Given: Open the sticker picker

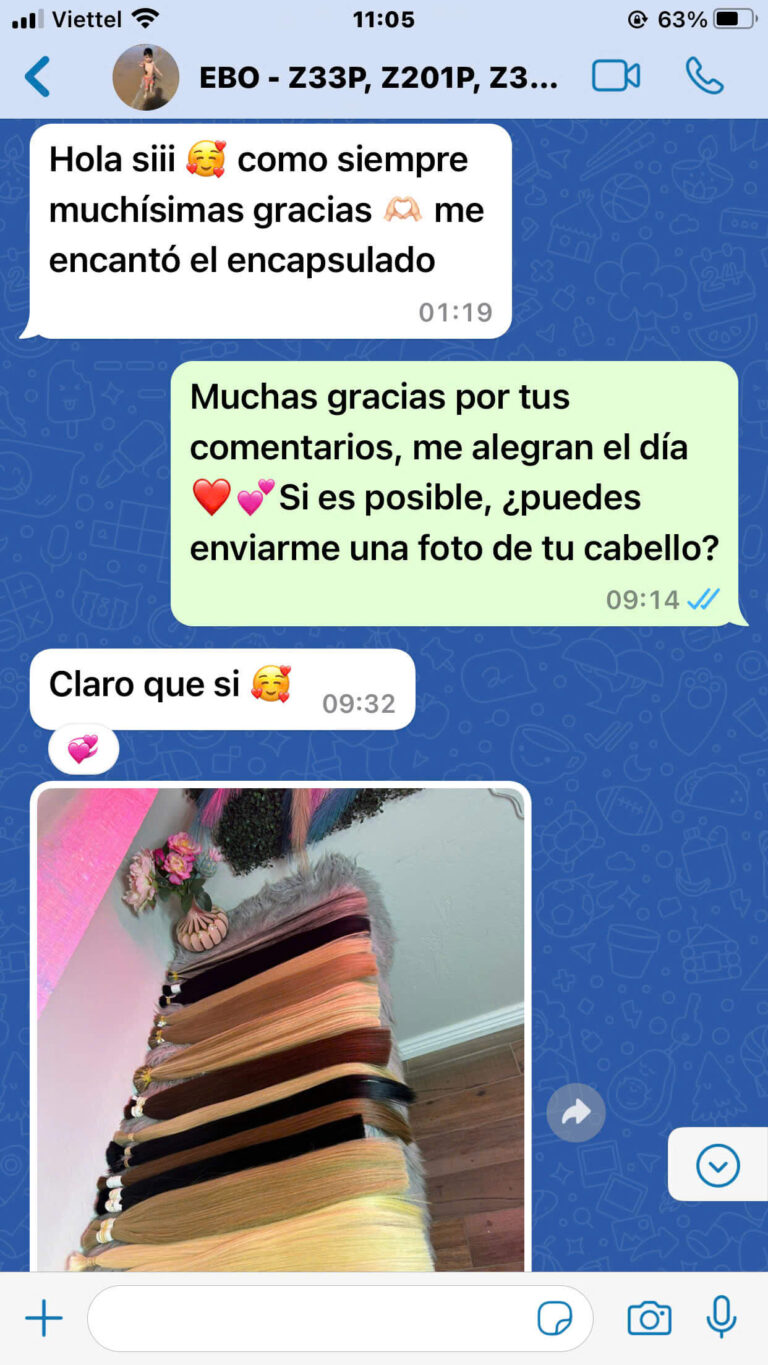Looking at the screenshot, I should coord(555,1319).
